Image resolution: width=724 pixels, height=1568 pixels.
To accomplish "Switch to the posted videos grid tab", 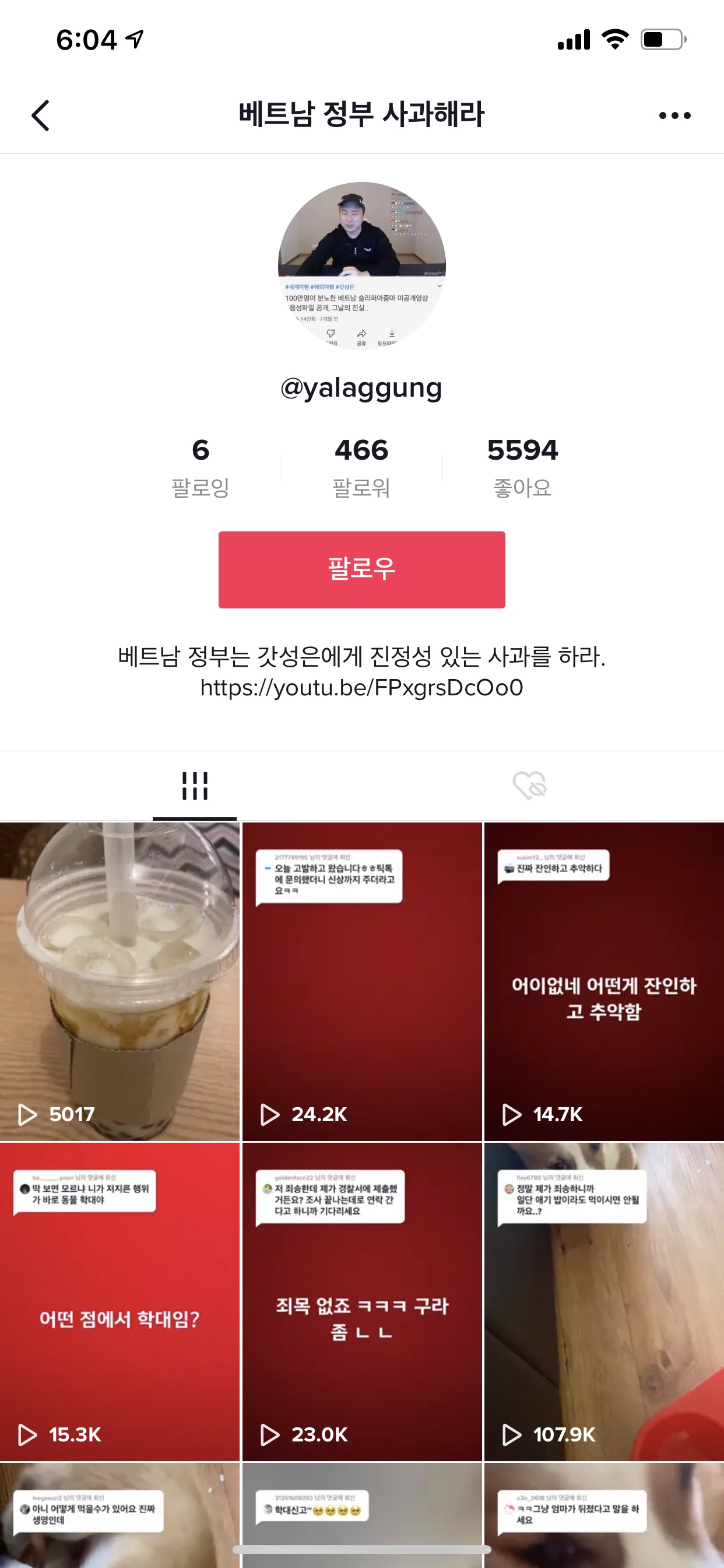I will pyautogui.click(x=195, y=785).
